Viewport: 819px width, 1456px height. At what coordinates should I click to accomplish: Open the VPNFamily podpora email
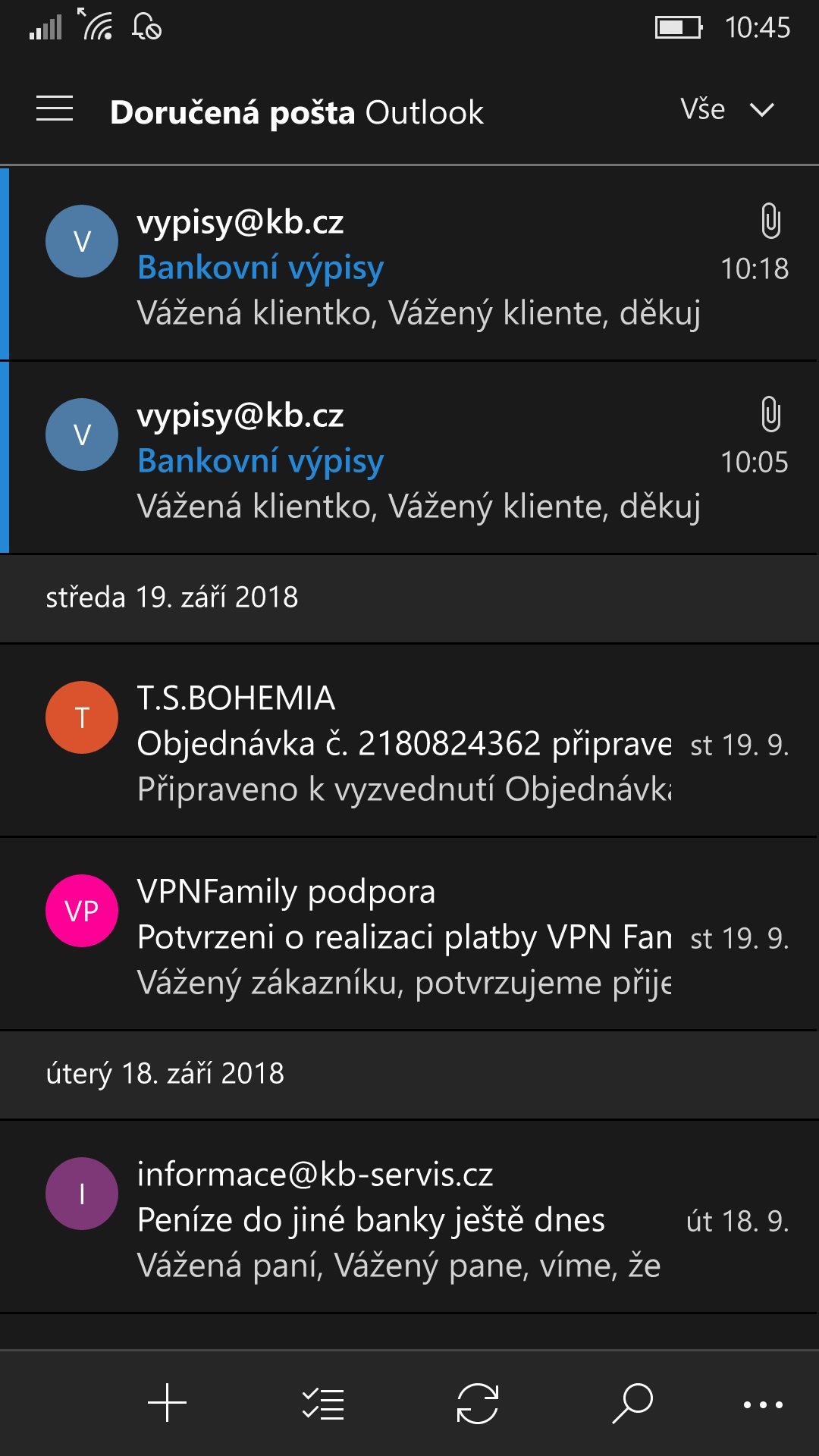[x=409, y=934]
